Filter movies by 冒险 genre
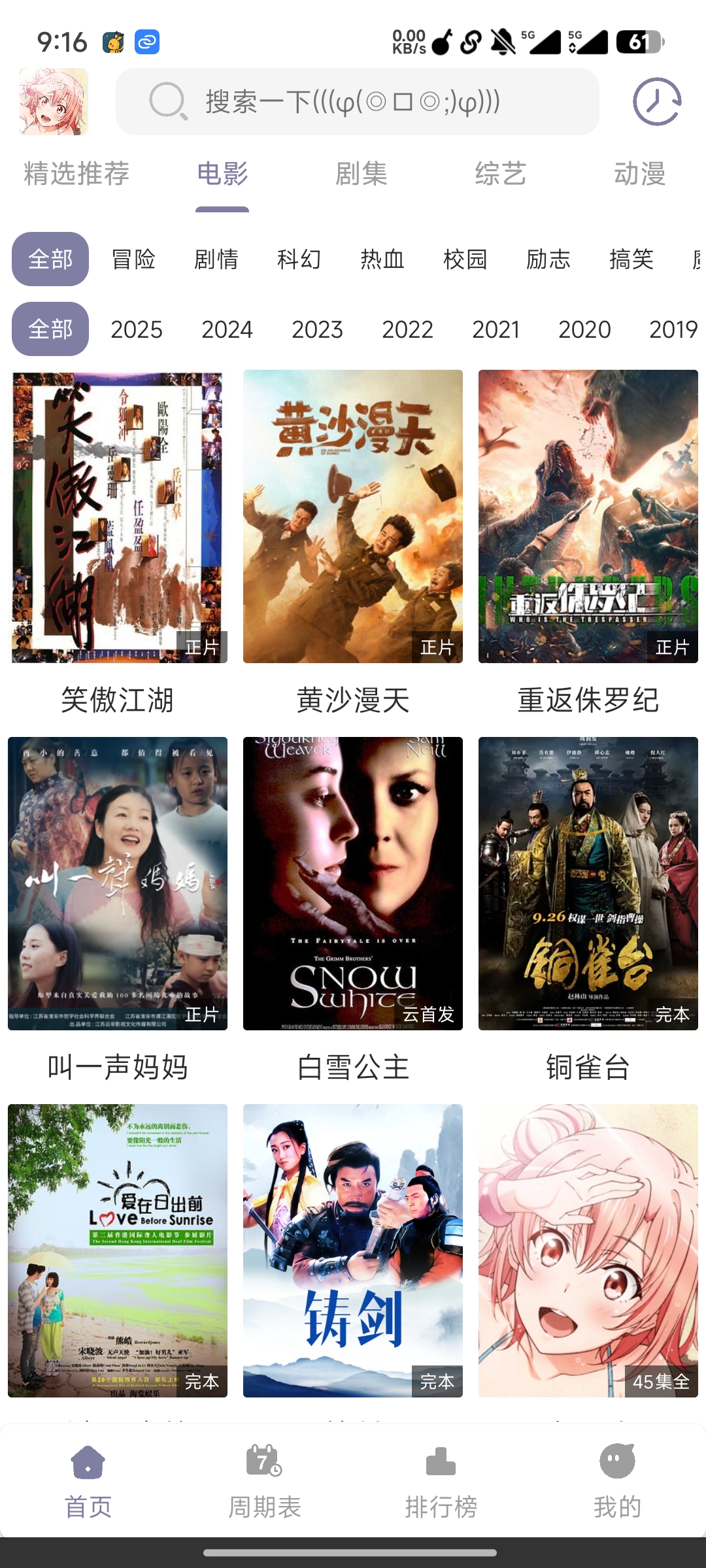 point(133,259)
